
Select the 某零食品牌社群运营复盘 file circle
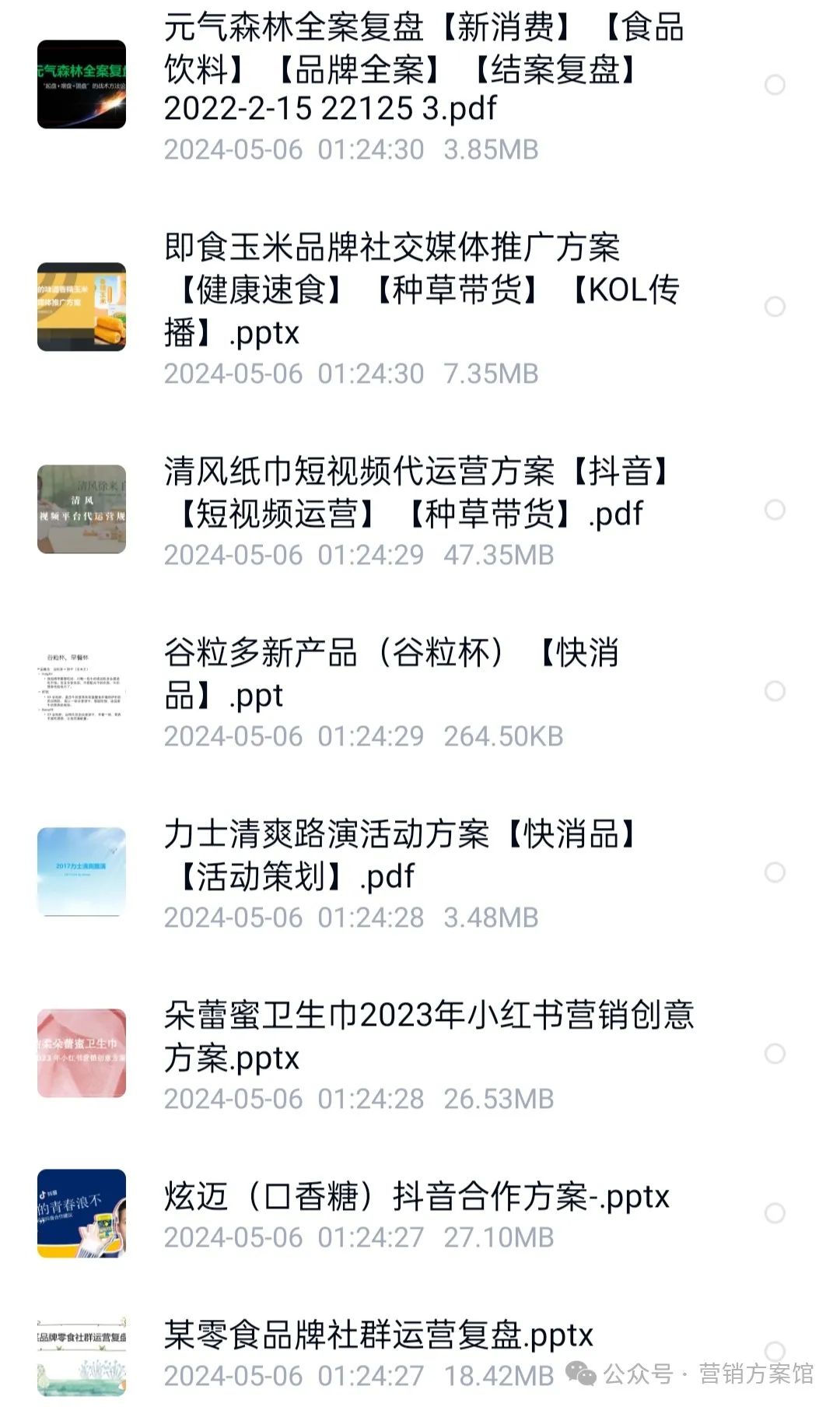[775, 1351]
